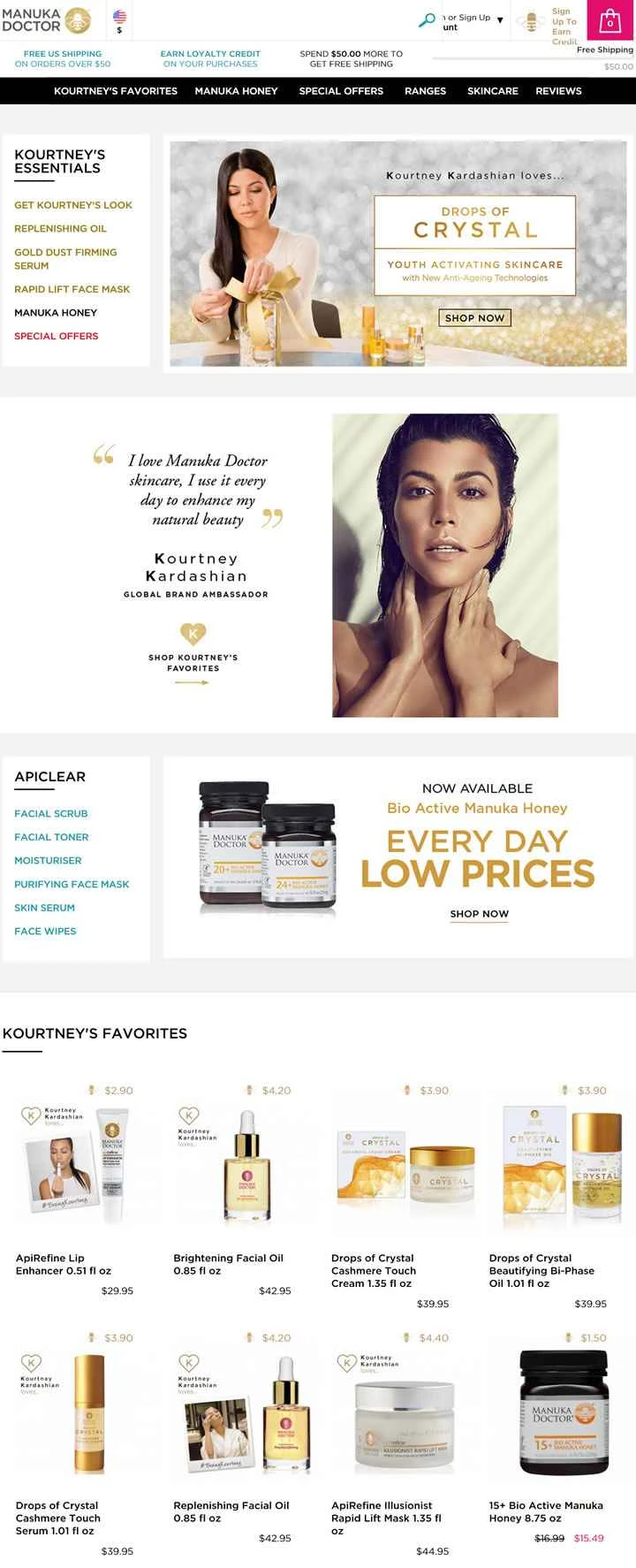Open the Reviews navigation tab
This screenshot has height=1568, width=636.
[558, 91]
